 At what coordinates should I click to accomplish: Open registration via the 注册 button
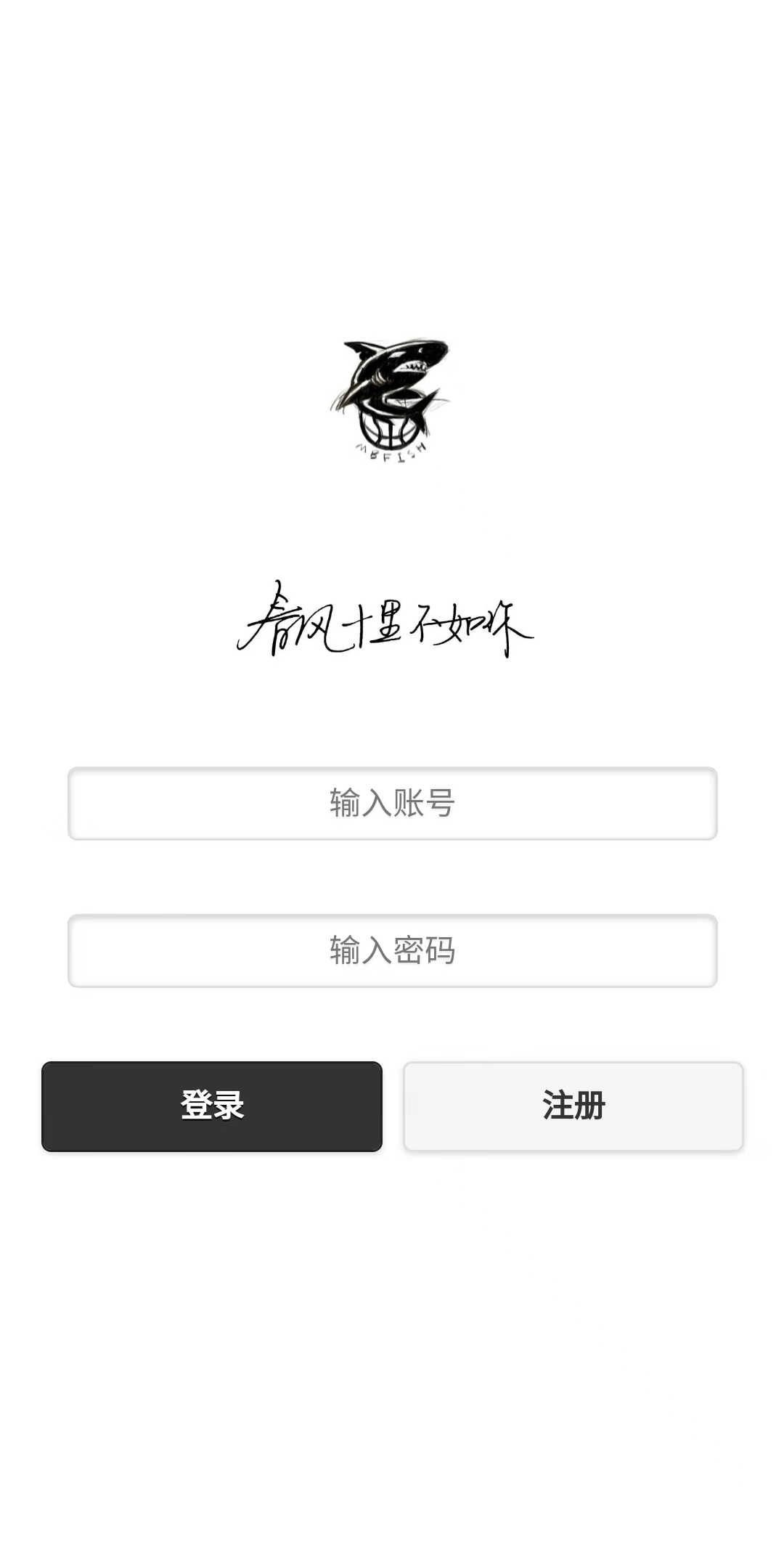coord(573,1106)
